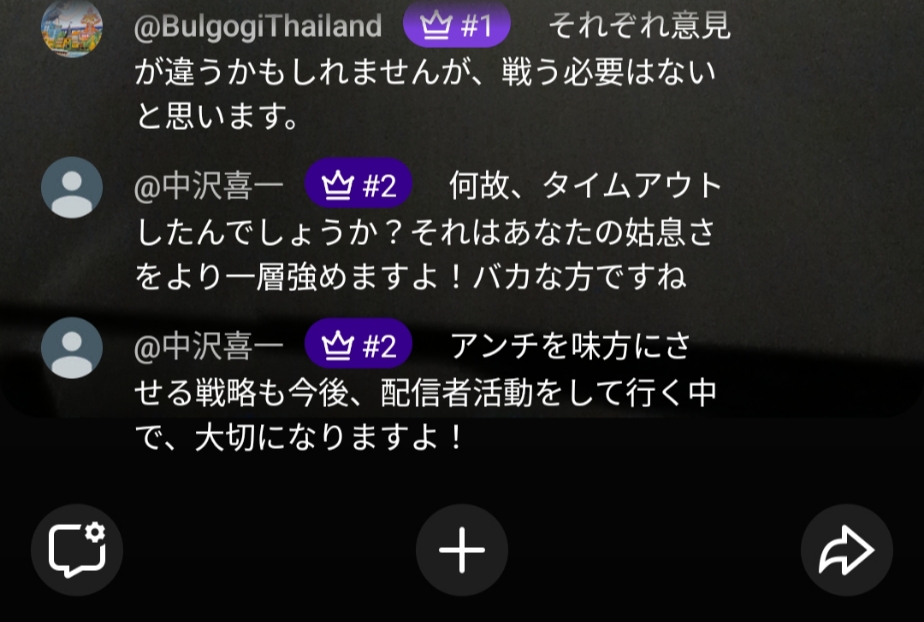Viewport: 924px width, 622px height.
Task: Share this live stream
Action: 846,550
